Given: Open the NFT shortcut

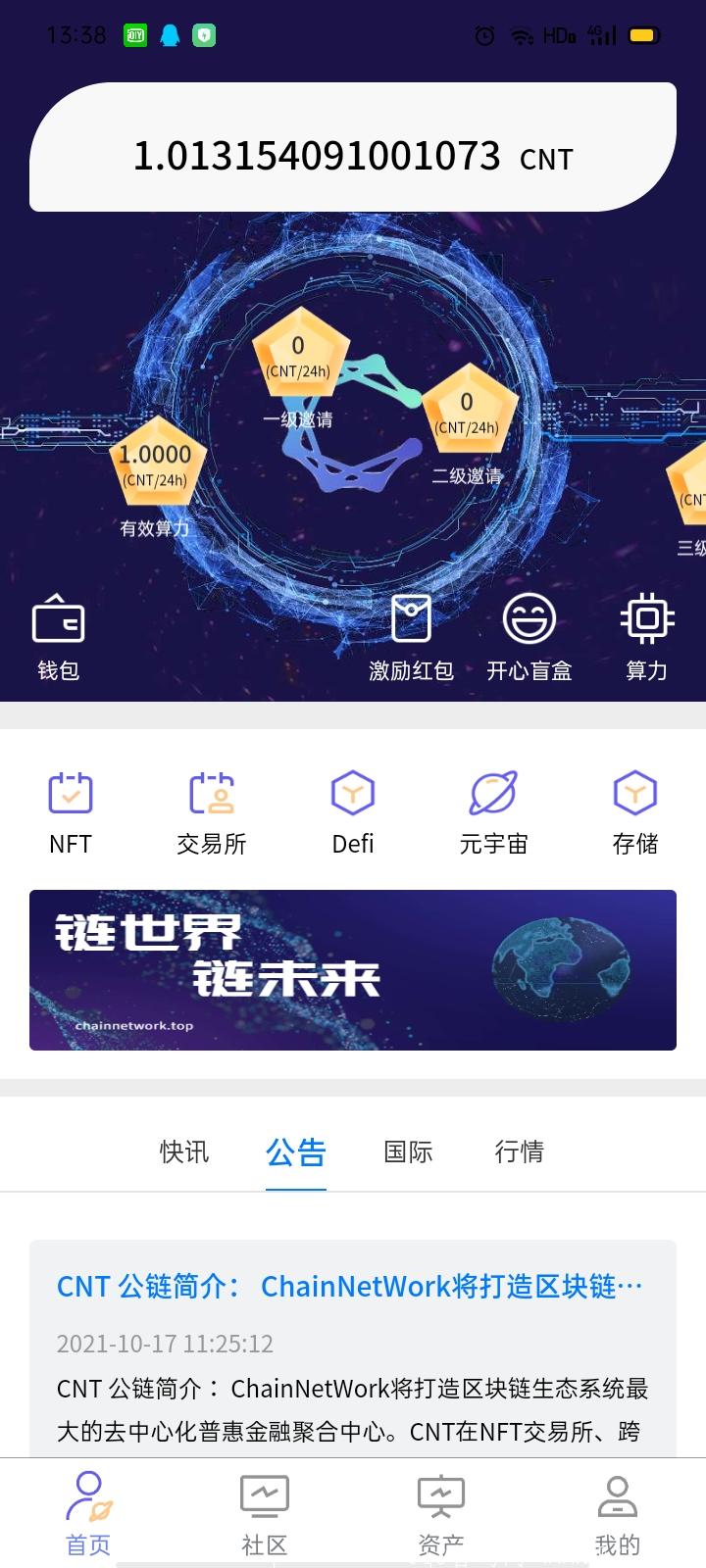Looking at the screenshot, I should pyautogui.click(x=71, y=813).
